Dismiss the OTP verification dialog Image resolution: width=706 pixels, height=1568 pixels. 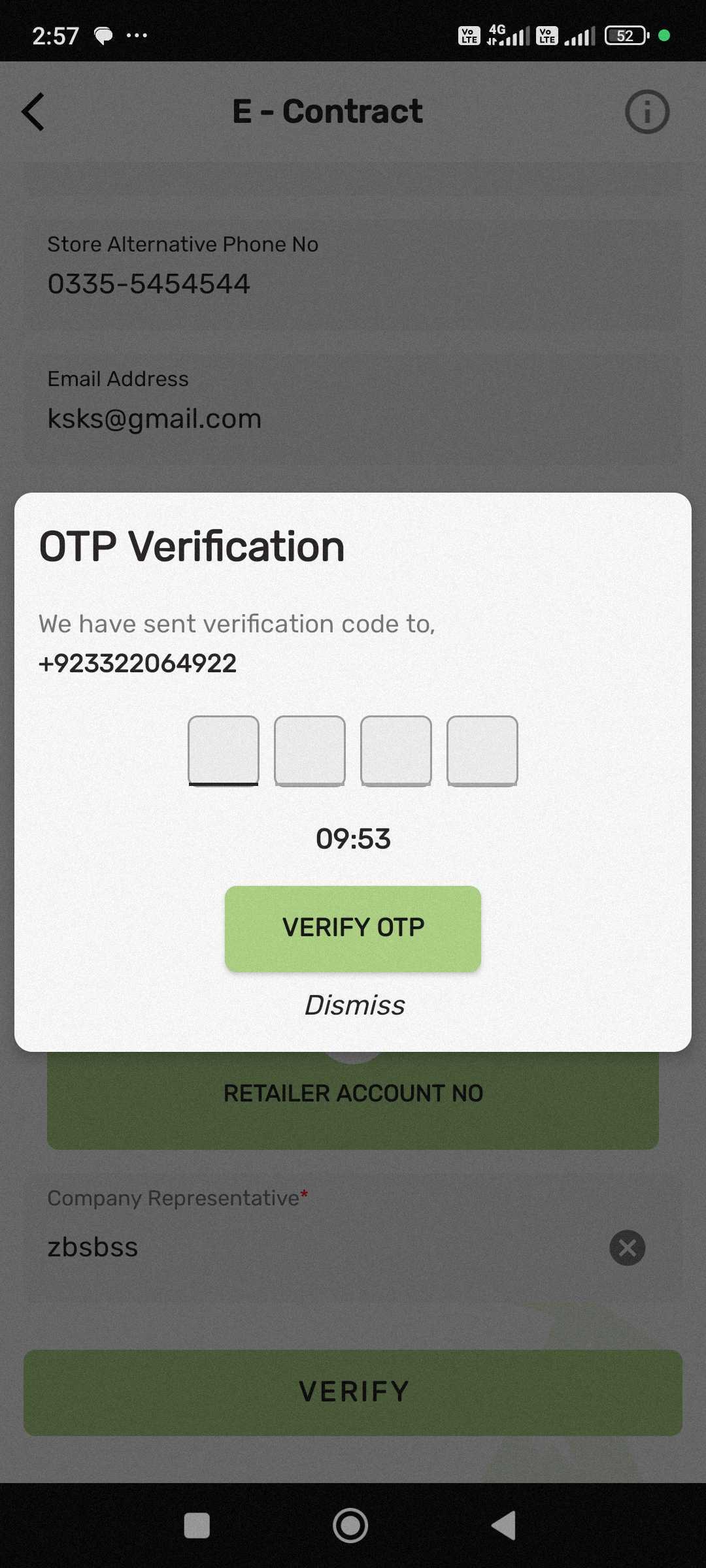[354, 1005]
